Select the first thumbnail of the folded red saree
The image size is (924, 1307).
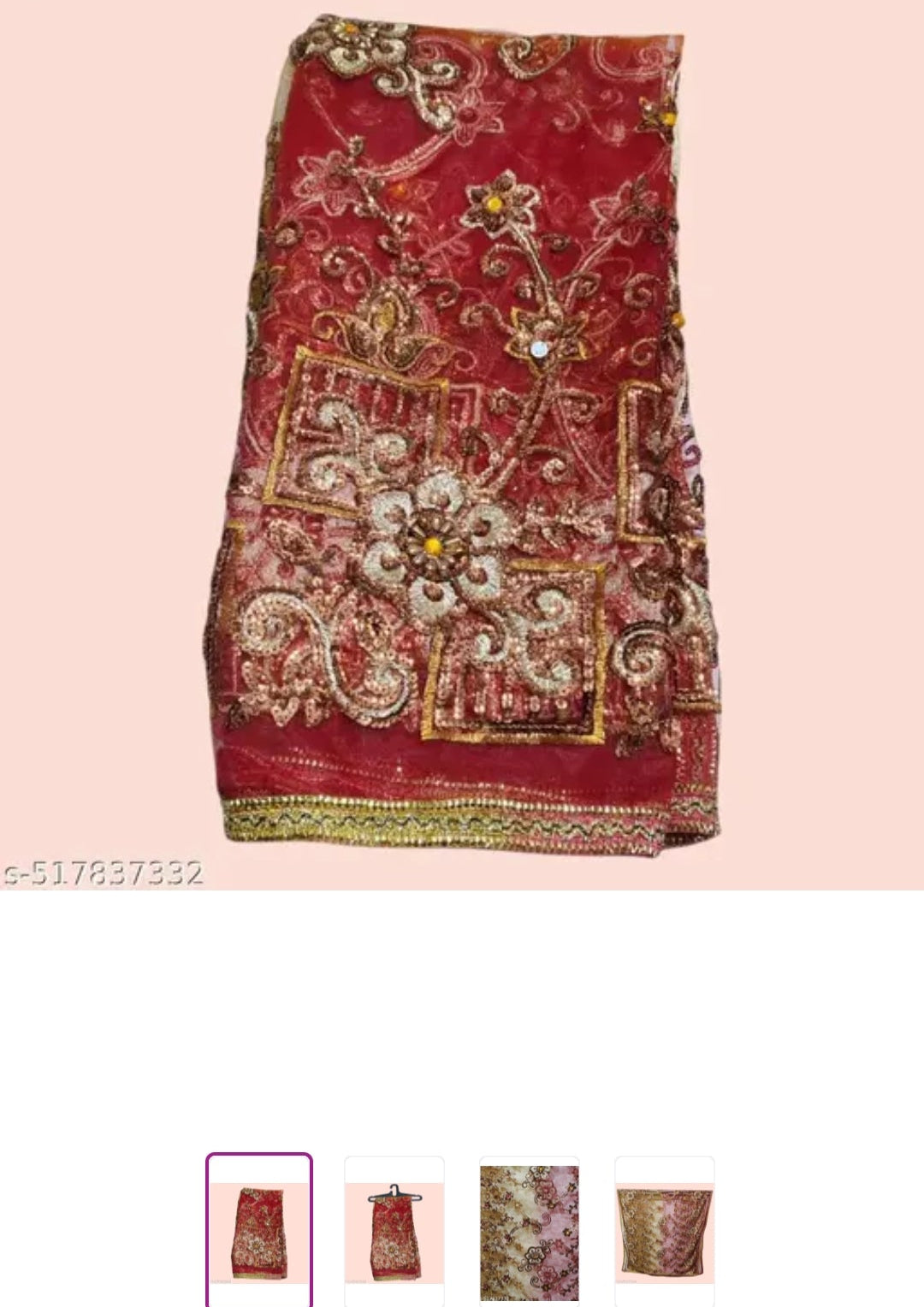(x=259, y=1232)
